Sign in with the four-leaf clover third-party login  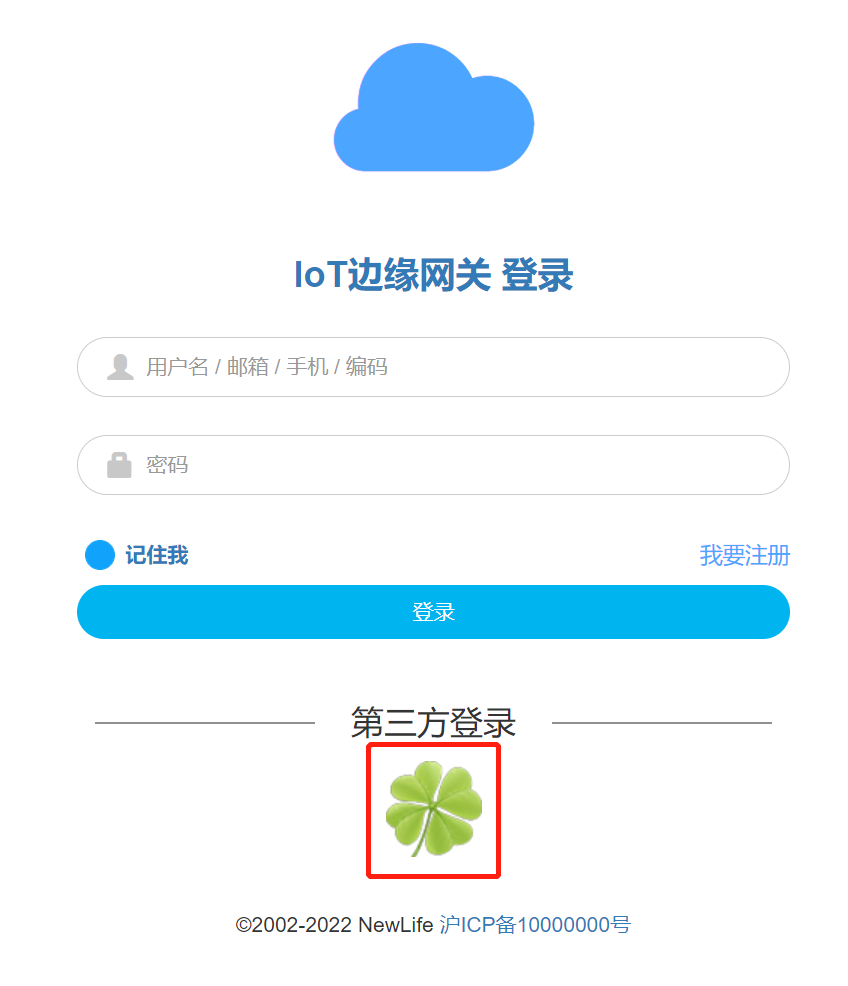433,810
